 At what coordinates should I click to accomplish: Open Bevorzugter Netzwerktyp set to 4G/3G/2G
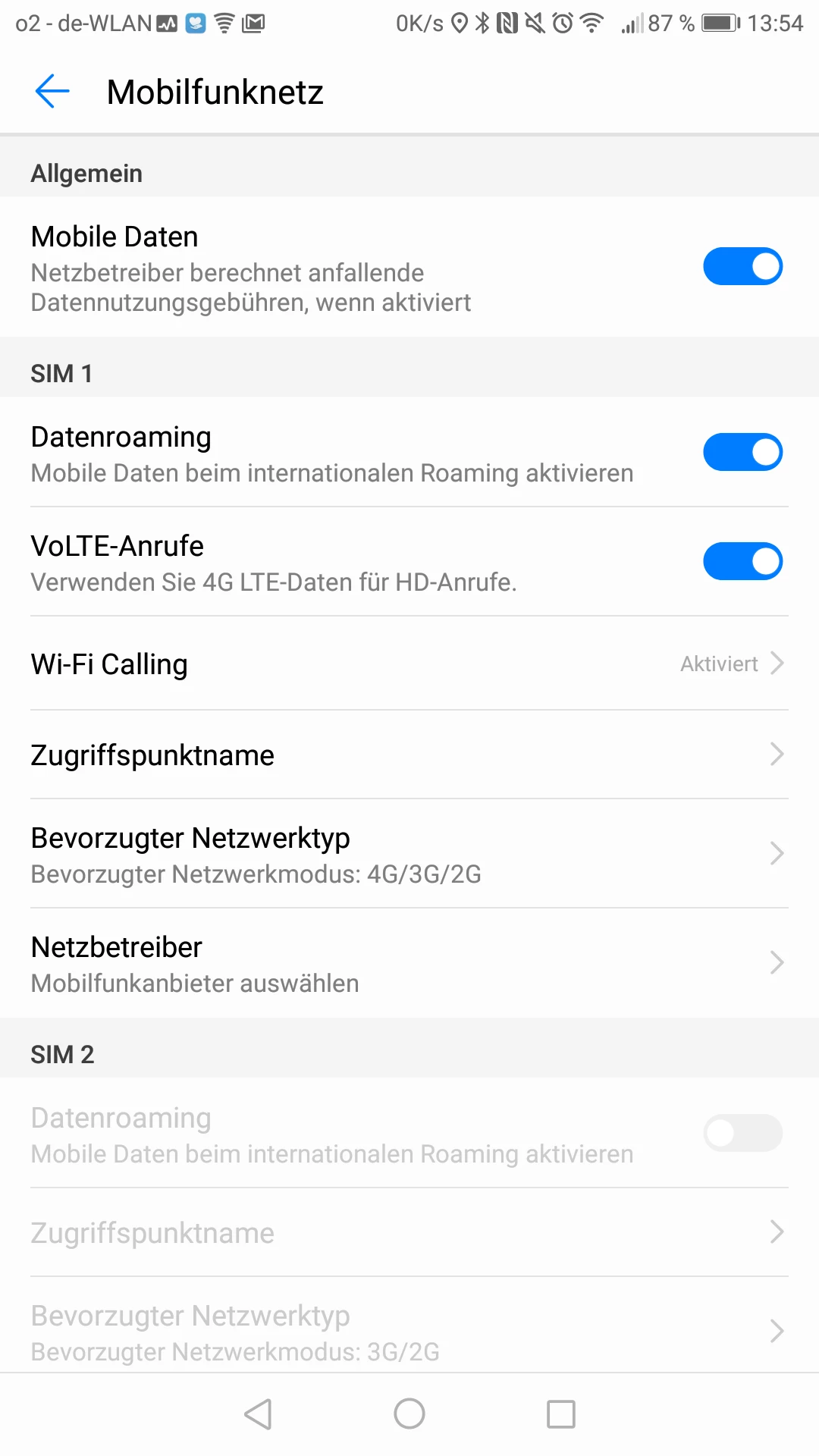(409, 855)
